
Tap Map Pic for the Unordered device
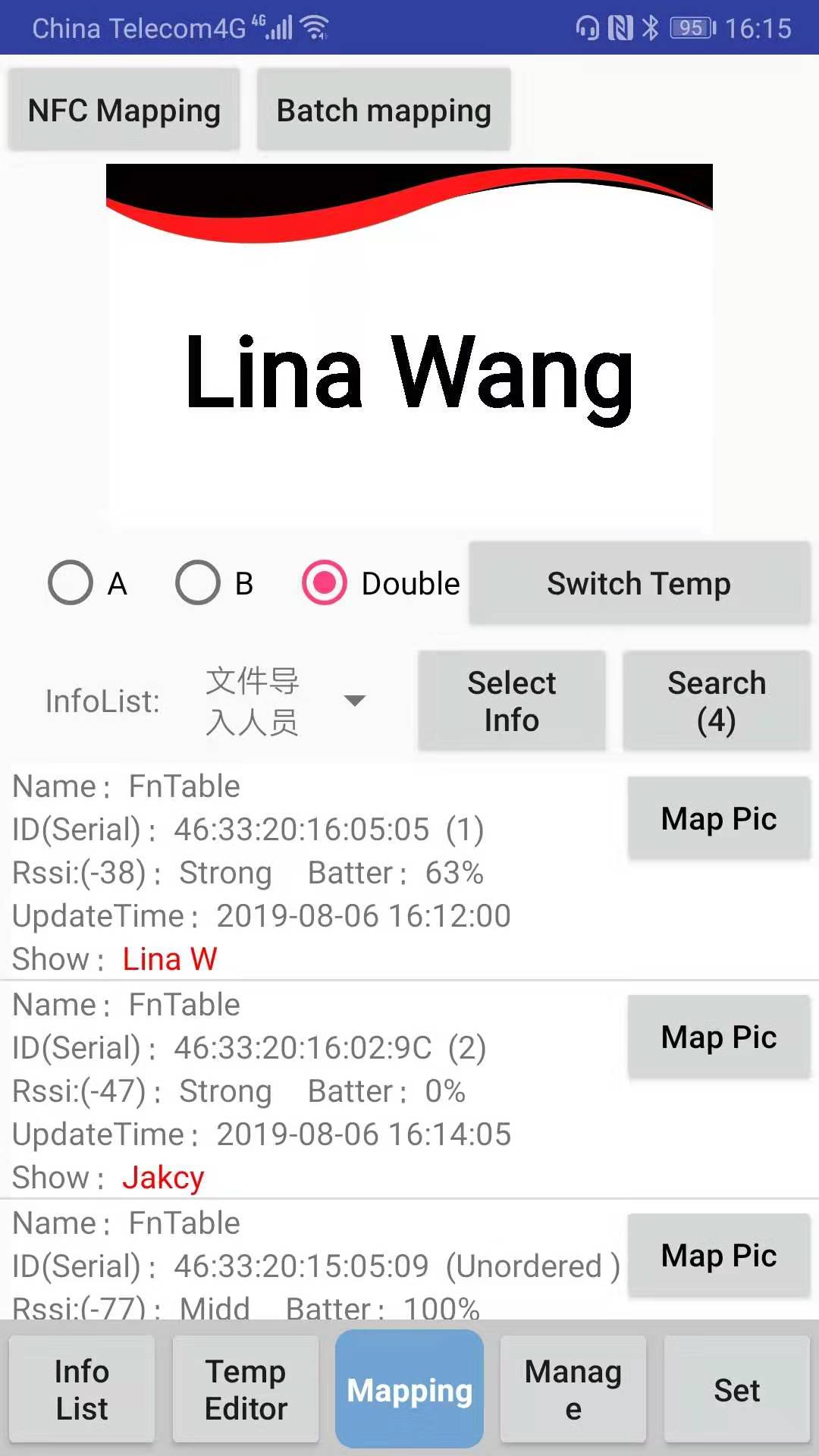point(718,1255)
